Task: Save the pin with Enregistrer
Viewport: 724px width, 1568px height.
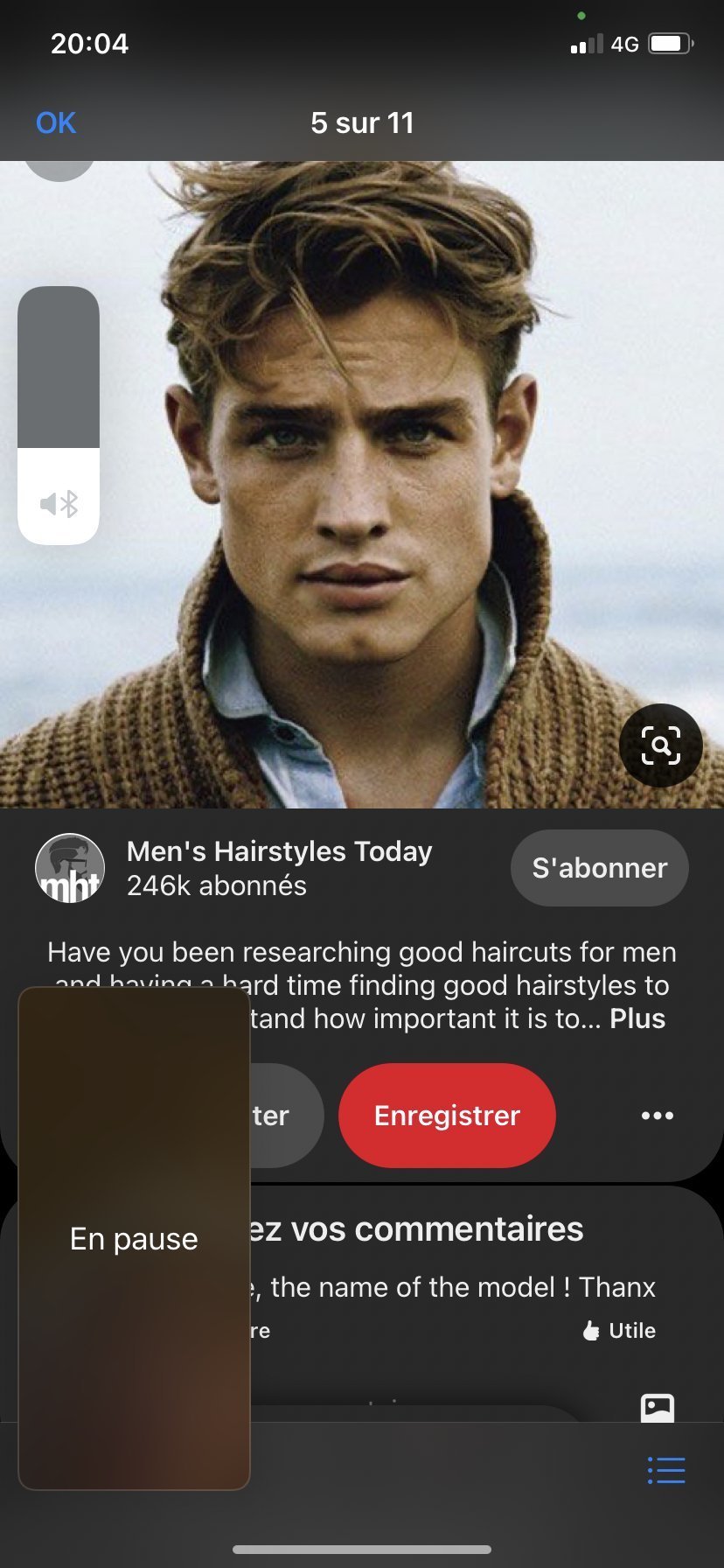Action: (x=447, y=1116)
